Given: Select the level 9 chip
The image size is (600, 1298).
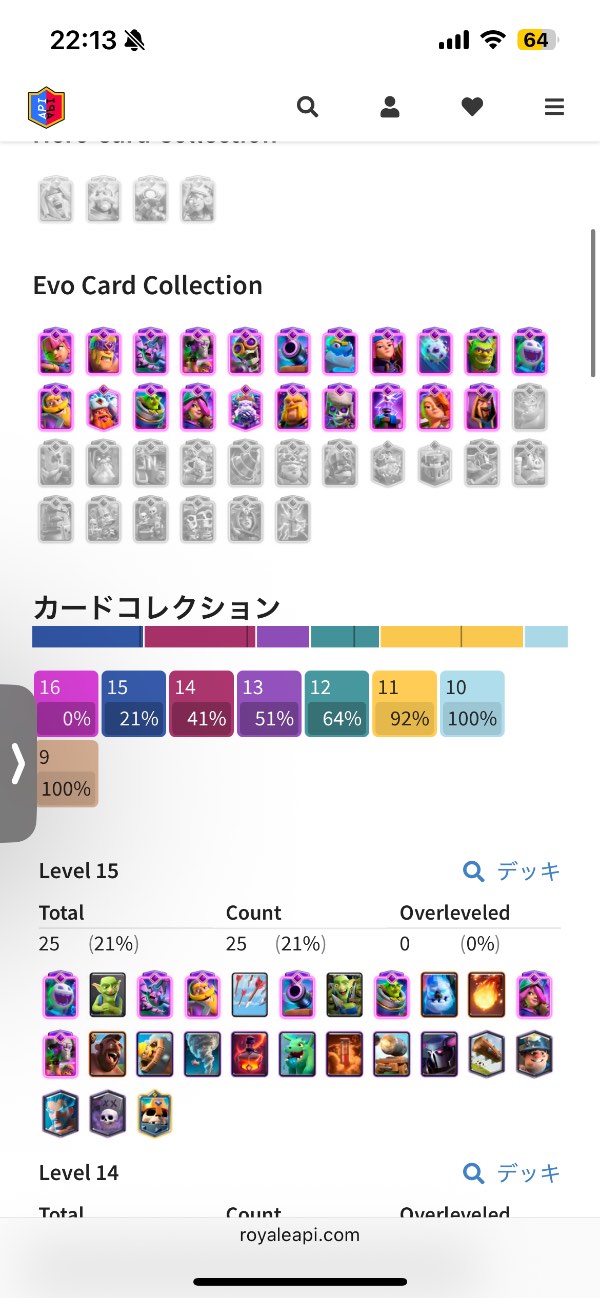Looking at the screenshot, I should [66, 773].
